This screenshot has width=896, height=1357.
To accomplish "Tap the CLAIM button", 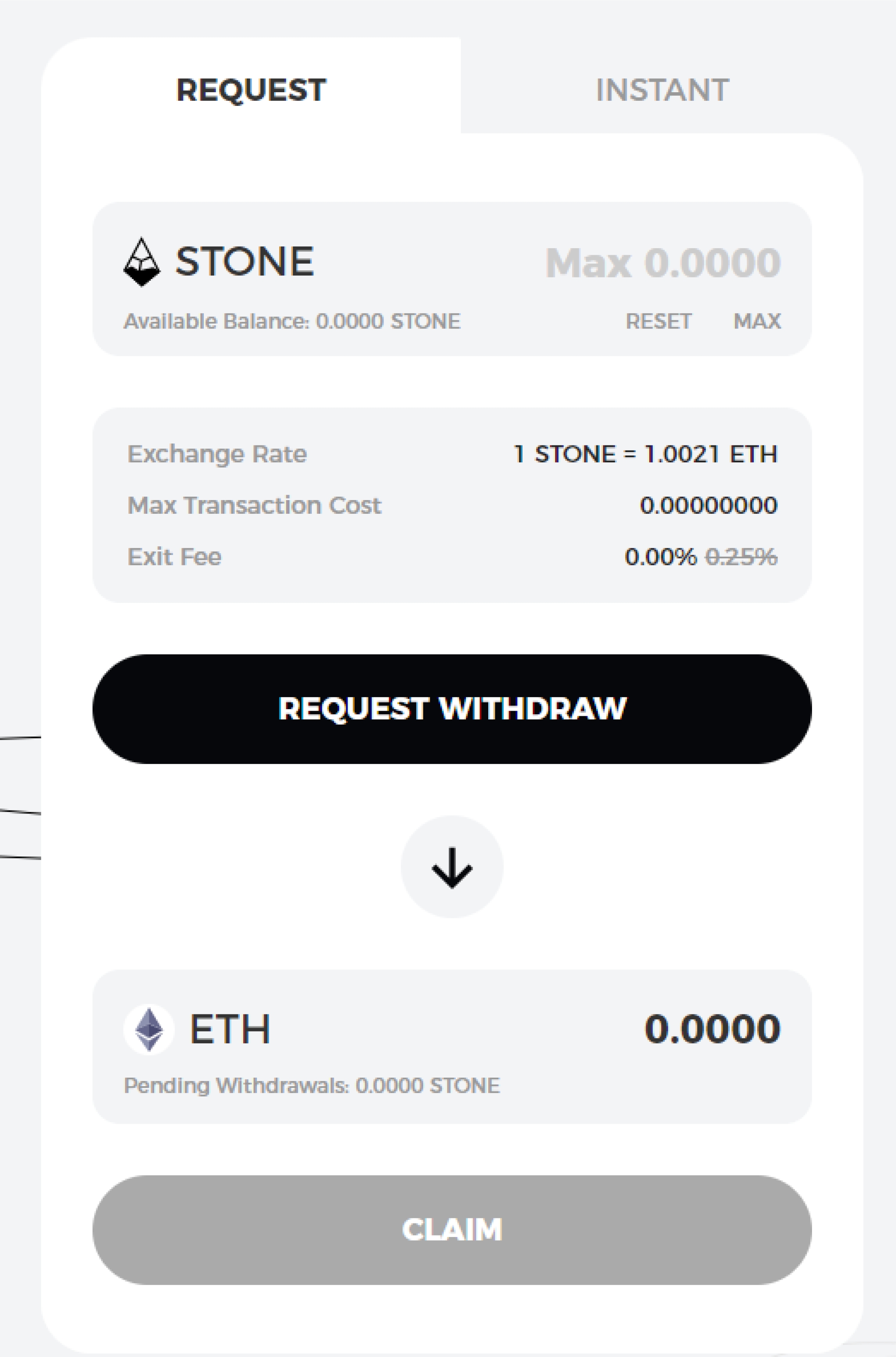I will click(x=452, y=1230).
